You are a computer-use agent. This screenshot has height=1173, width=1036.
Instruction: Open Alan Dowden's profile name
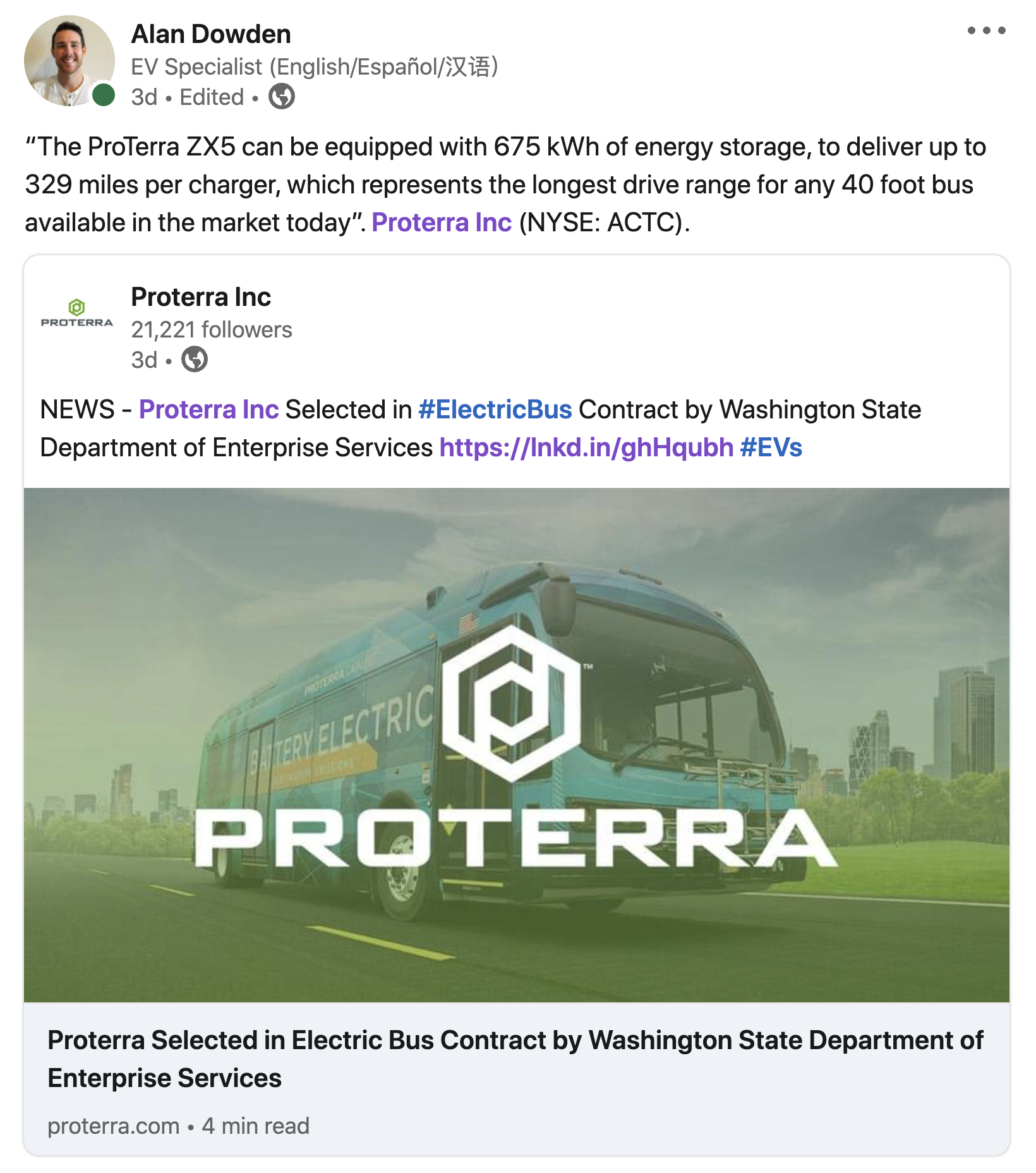tap(210, 34)
